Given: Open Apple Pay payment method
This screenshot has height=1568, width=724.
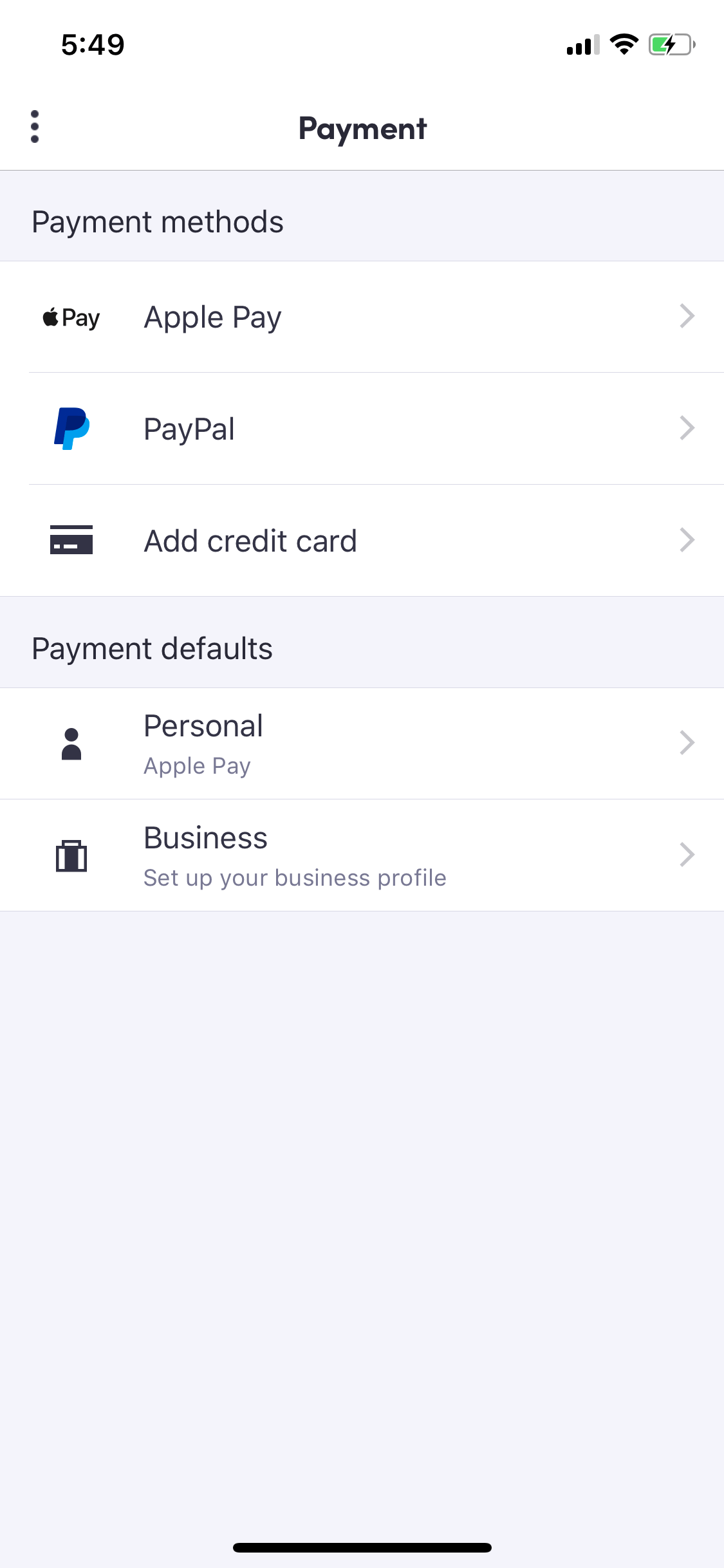Looking at the screenshot, I should [x=362, y=317].
